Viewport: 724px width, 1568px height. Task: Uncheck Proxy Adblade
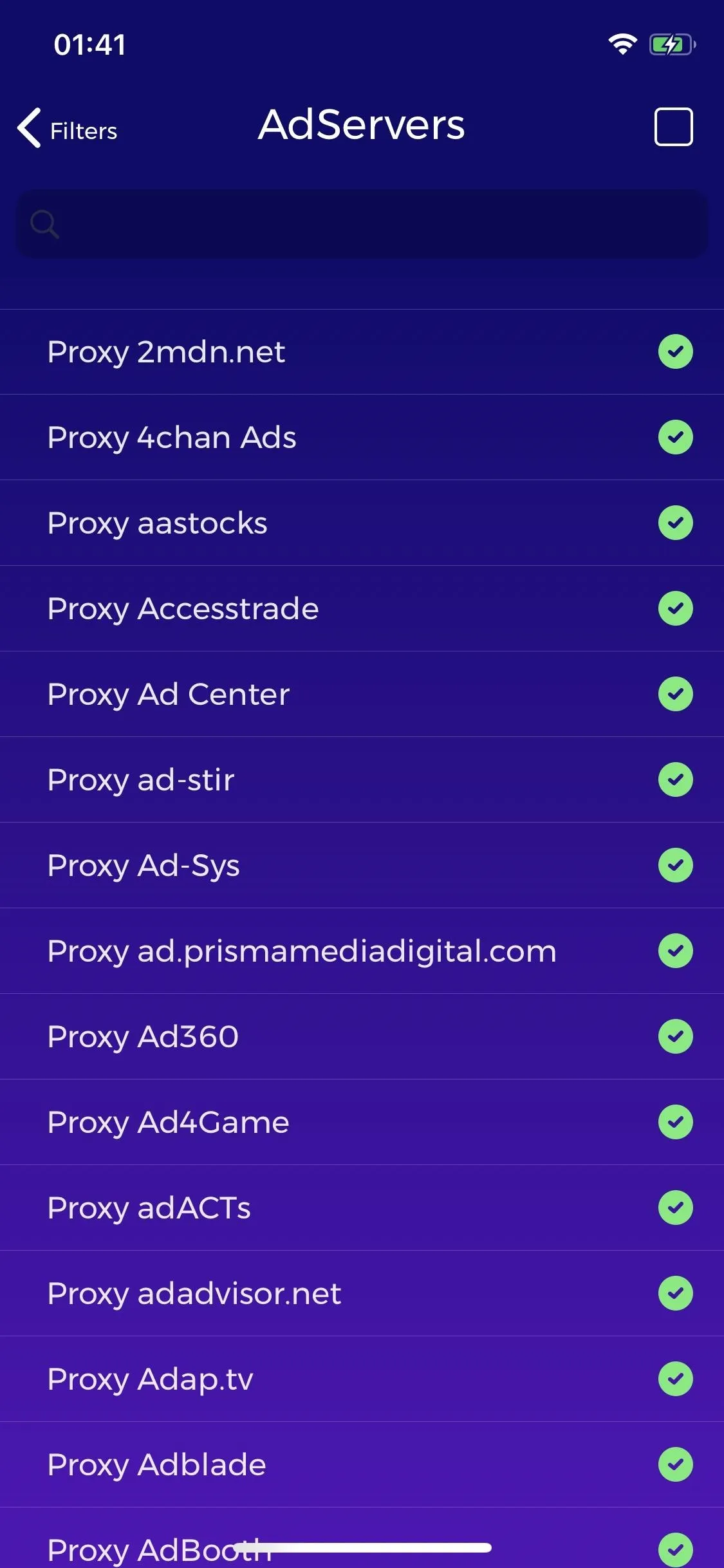[675, 1464]
